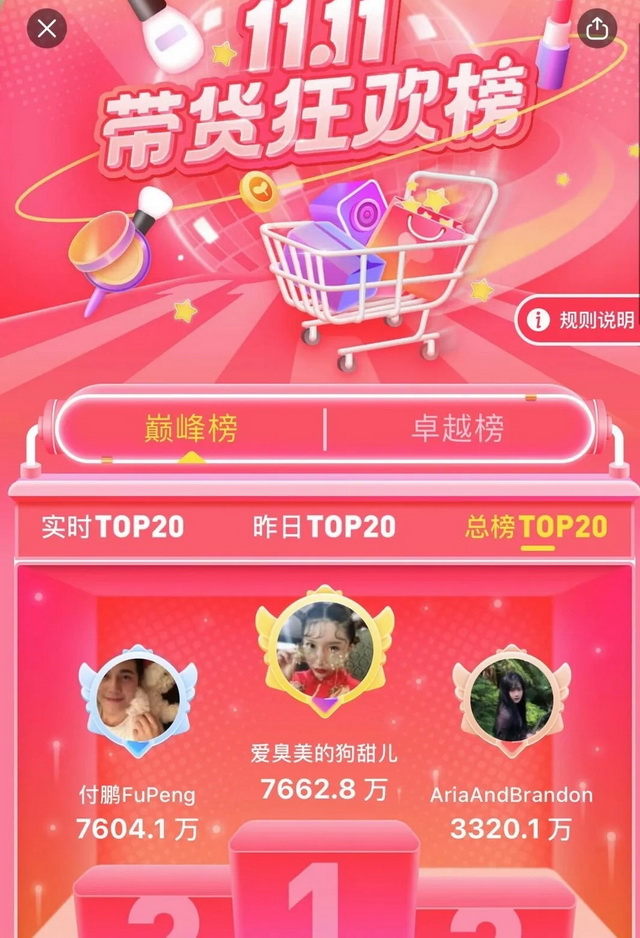Open AriaAndBrandon's profile
Screen dimensions: 640x938
pos(511,698)
